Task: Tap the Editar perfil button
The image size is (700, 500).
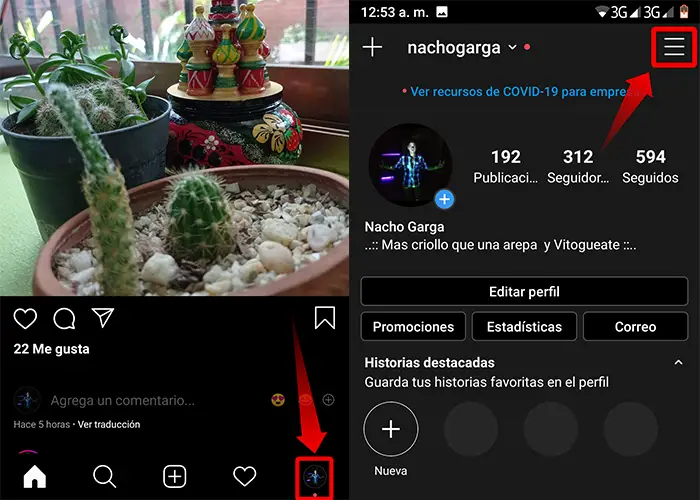Action: 524,292
